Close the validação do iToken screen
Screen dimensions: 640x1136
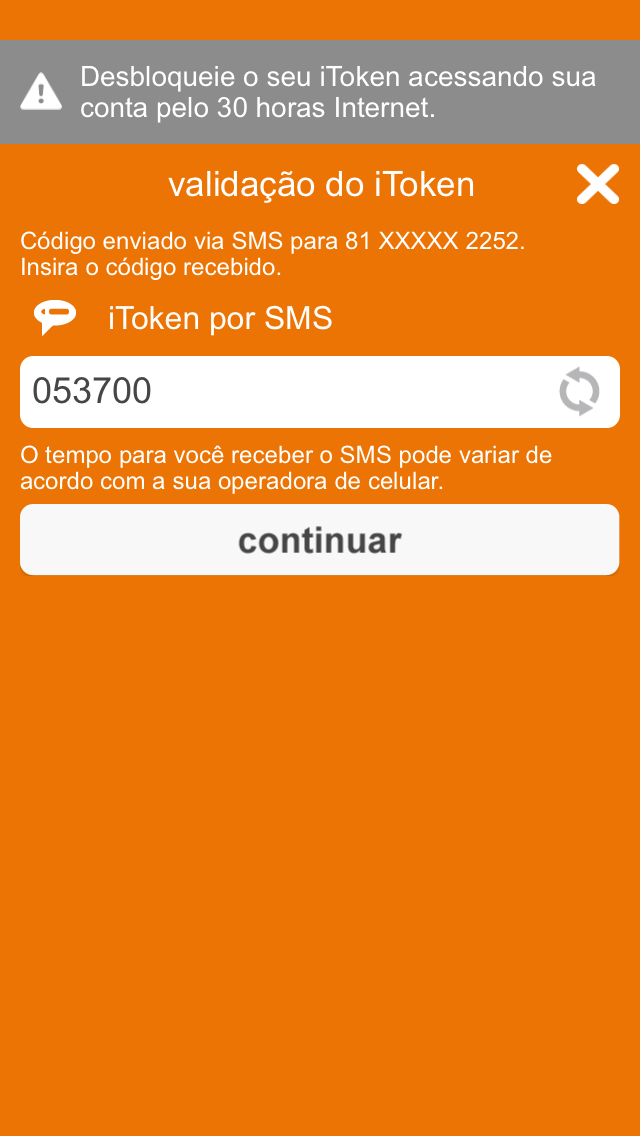(x=598, y=184)
